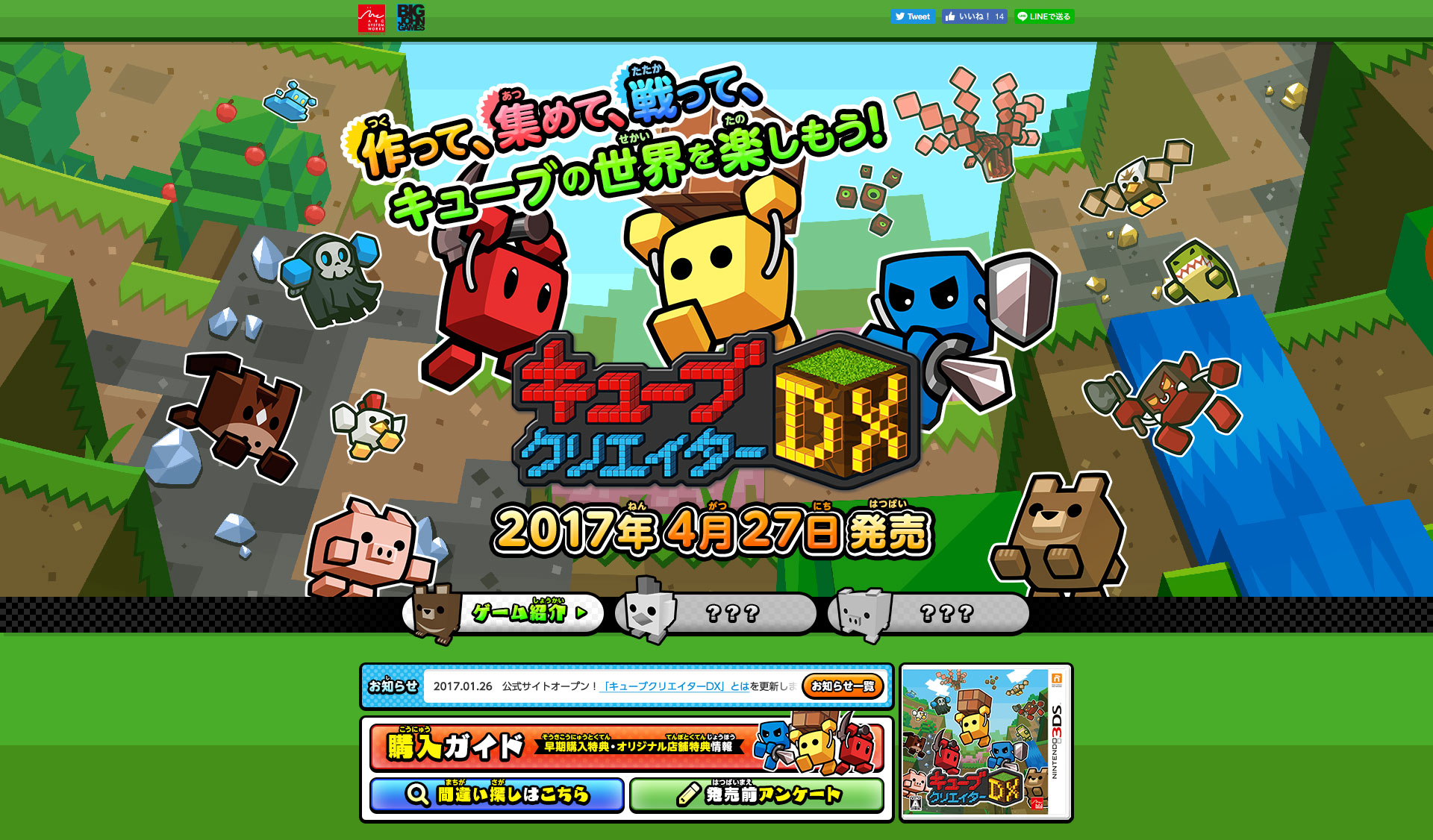The image size is (1433, 840).
Task: Share via LINEで送る button
Action: point(1043,16)
